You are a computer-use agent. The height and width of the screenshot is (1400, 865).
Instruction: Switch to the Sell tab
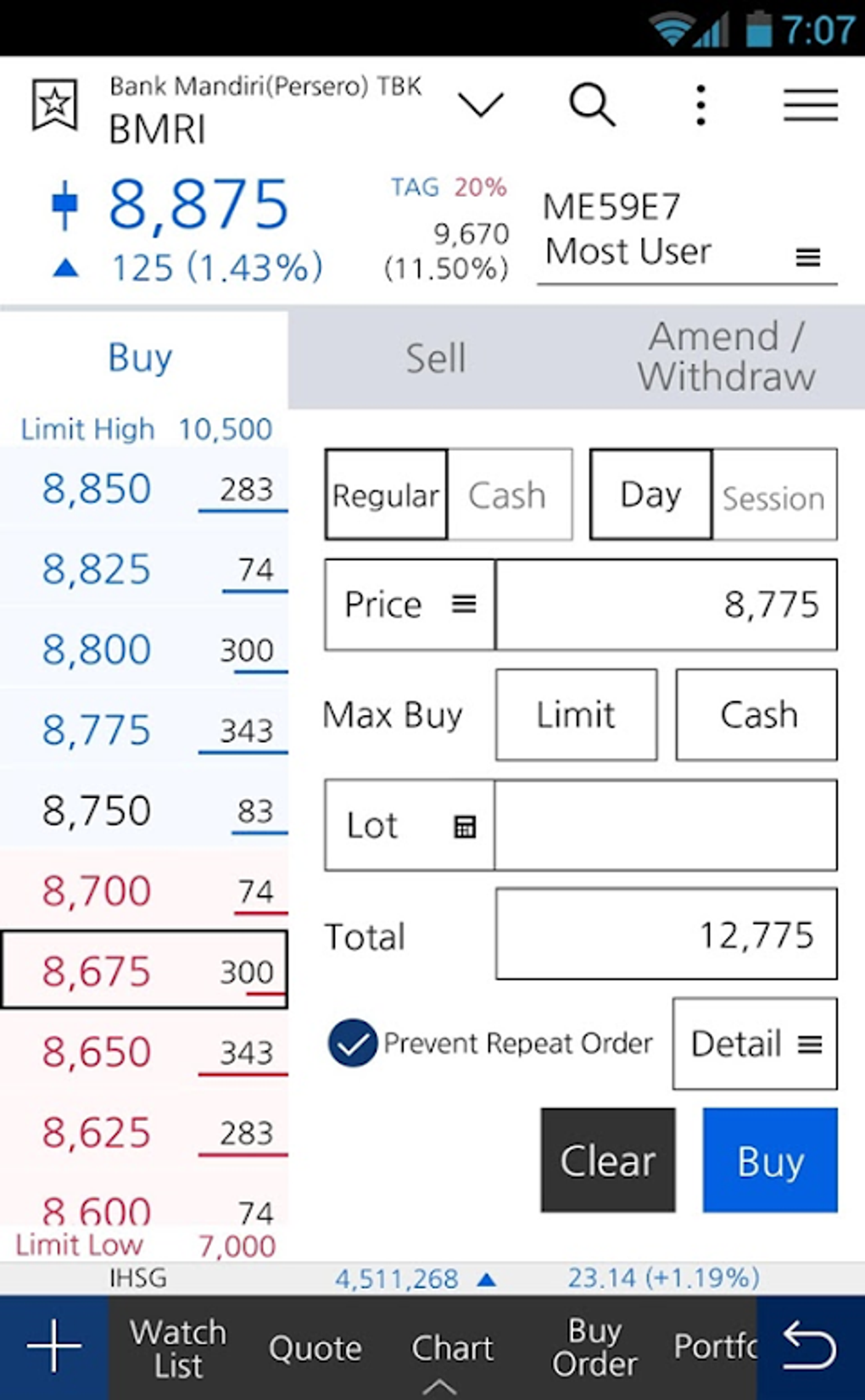(435, 359)
